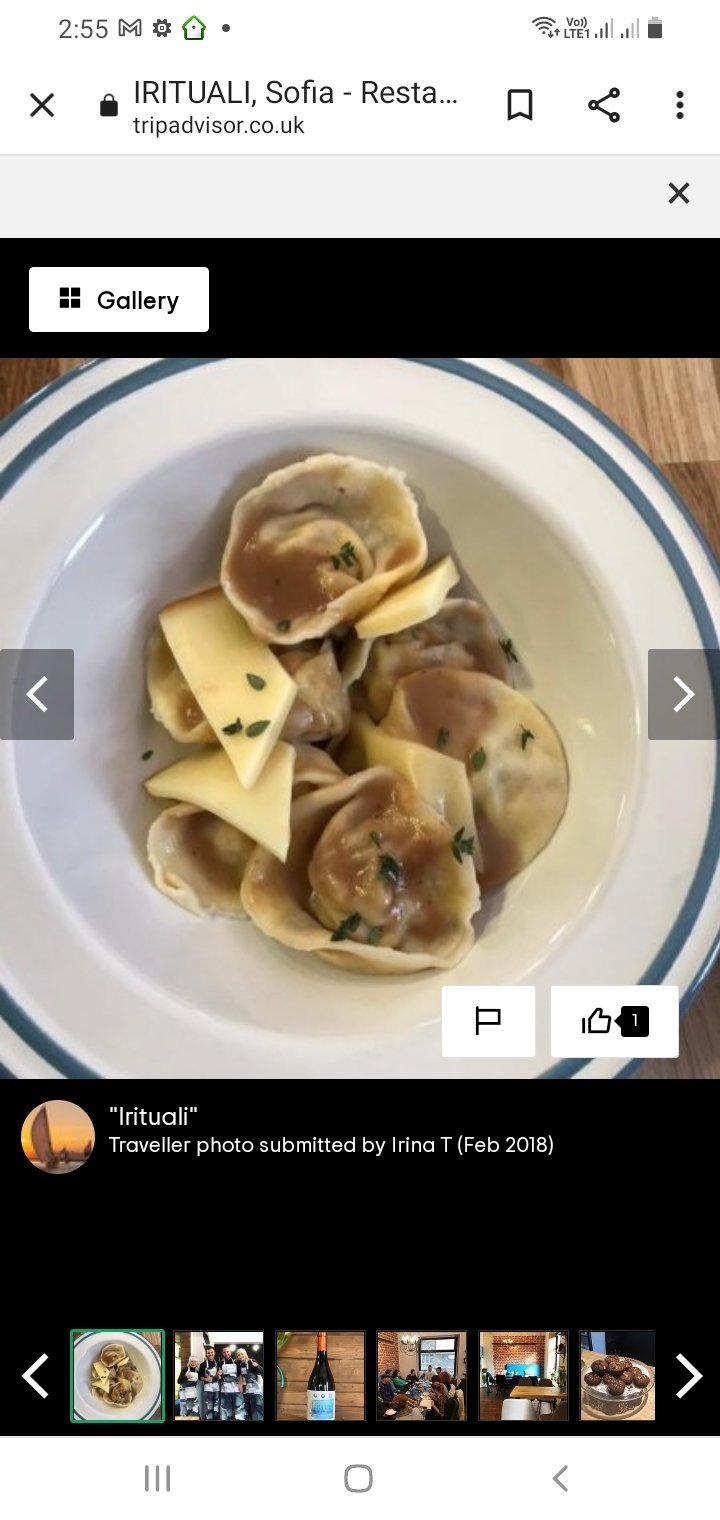Open the browser overflow menu
720x1520 pixels.
pos(679,105)
